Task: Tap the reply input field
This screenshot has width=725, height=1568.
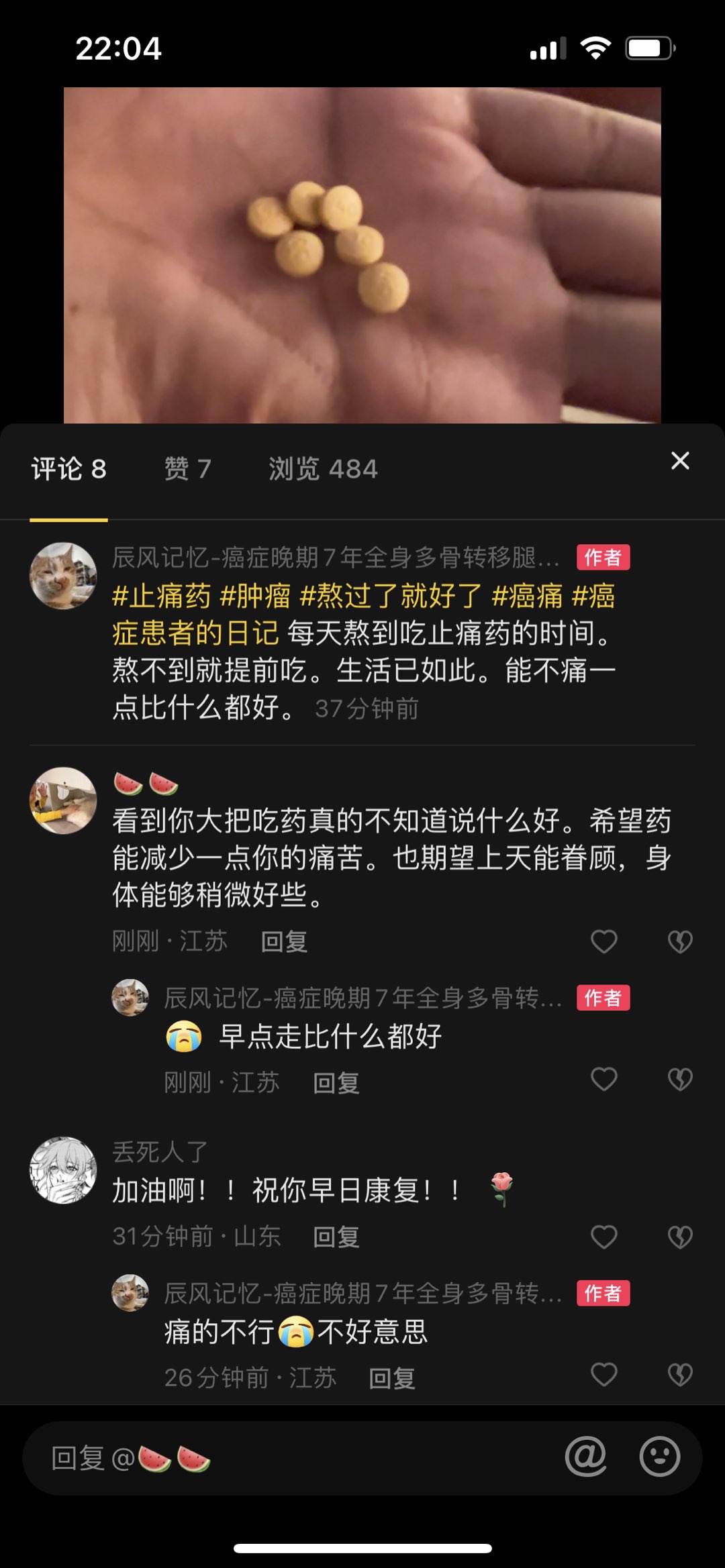Action: click(302, 1458)
